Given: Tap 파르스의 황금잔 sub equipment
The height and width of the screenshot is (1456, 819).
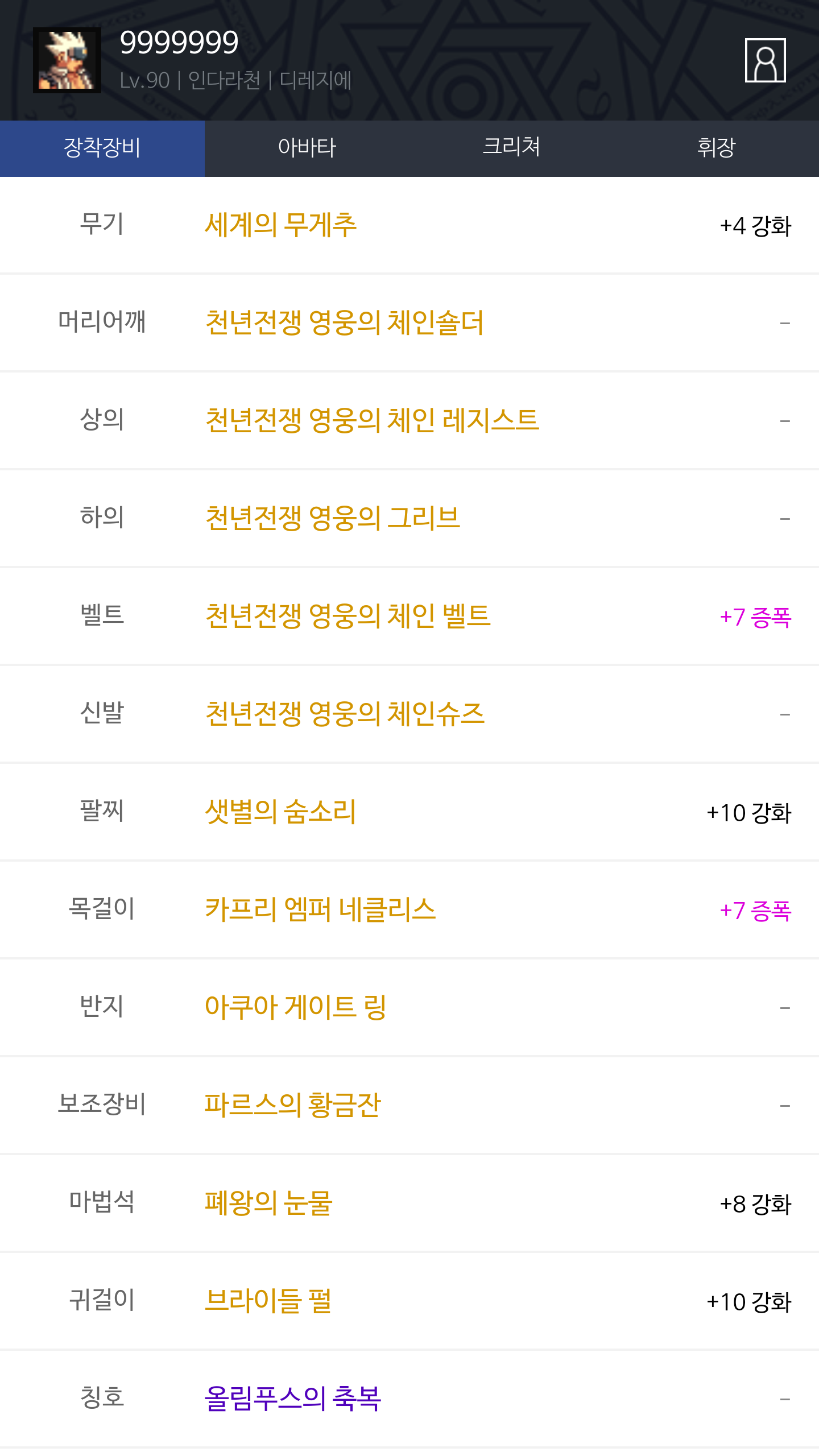Looking at the screenshot, I should coord(292,1106).
